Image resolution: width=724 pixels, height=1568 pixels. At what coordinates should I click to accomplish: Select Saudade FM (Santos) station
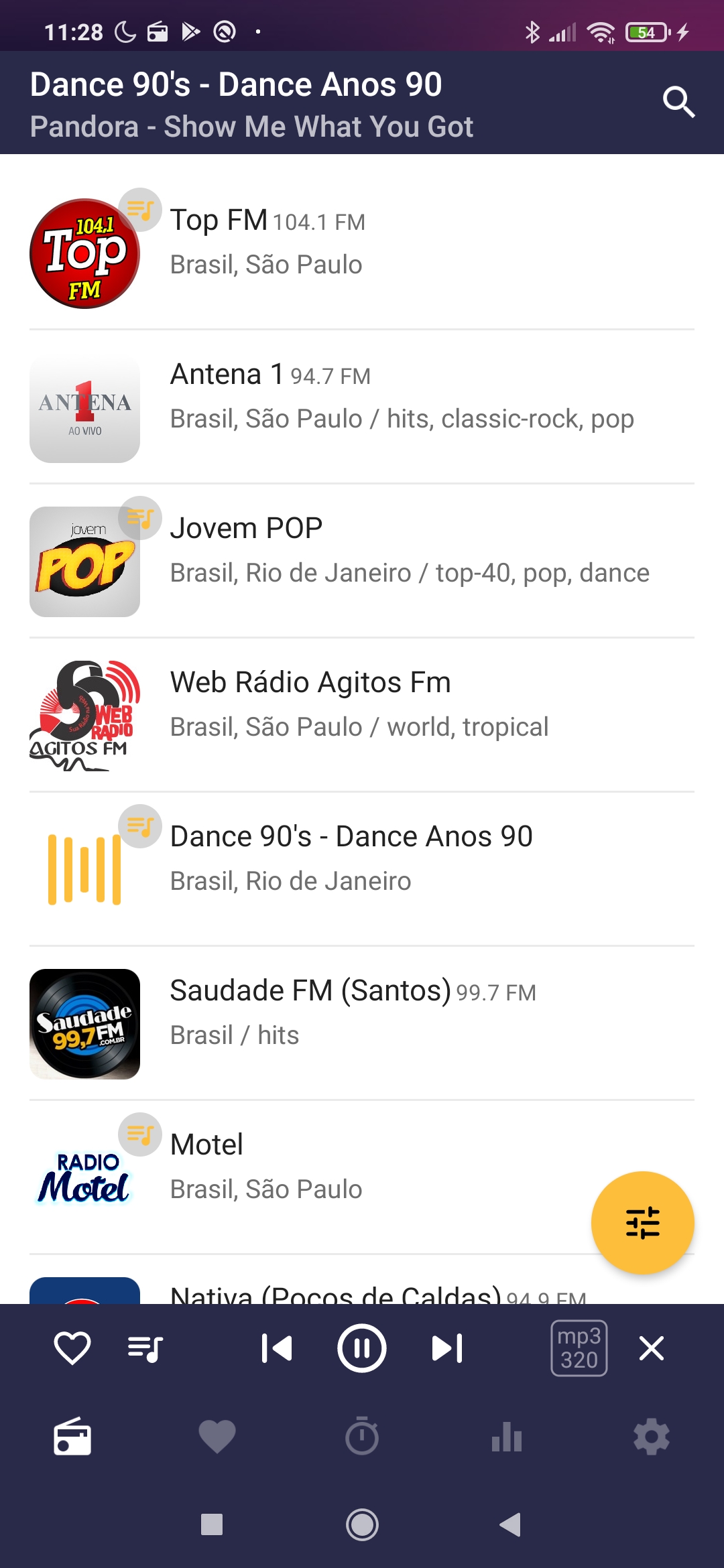click(x=362, y=1023)
